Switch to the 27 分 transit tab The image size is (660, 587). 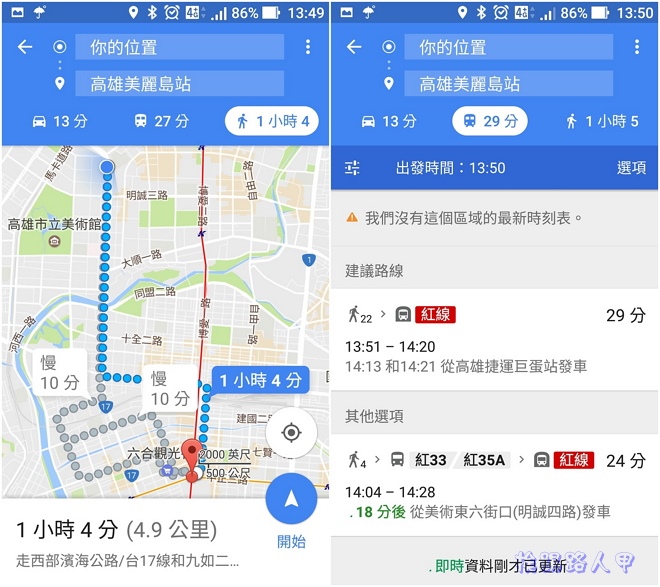(161, 121)
